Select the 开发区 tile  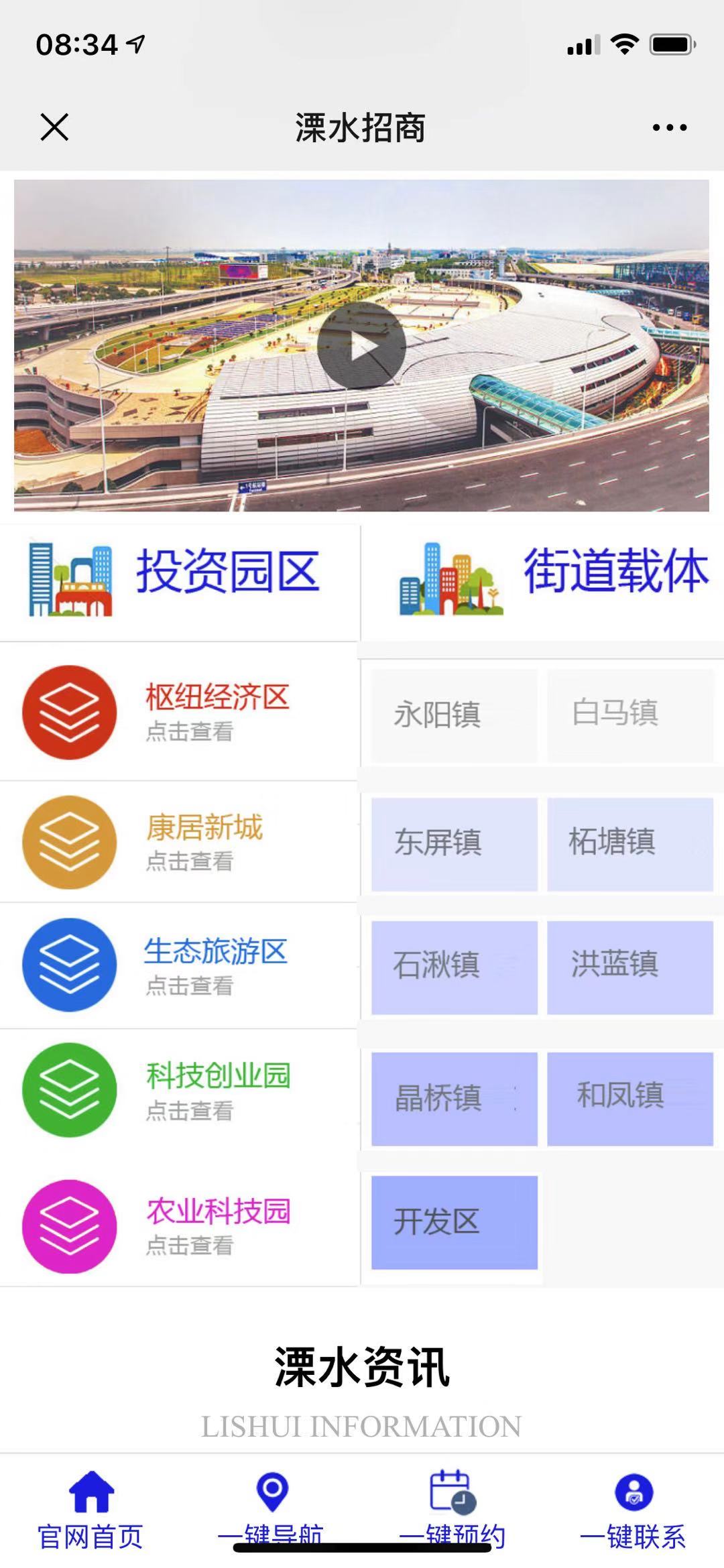pyautogui.click(x=455, y=1222)
